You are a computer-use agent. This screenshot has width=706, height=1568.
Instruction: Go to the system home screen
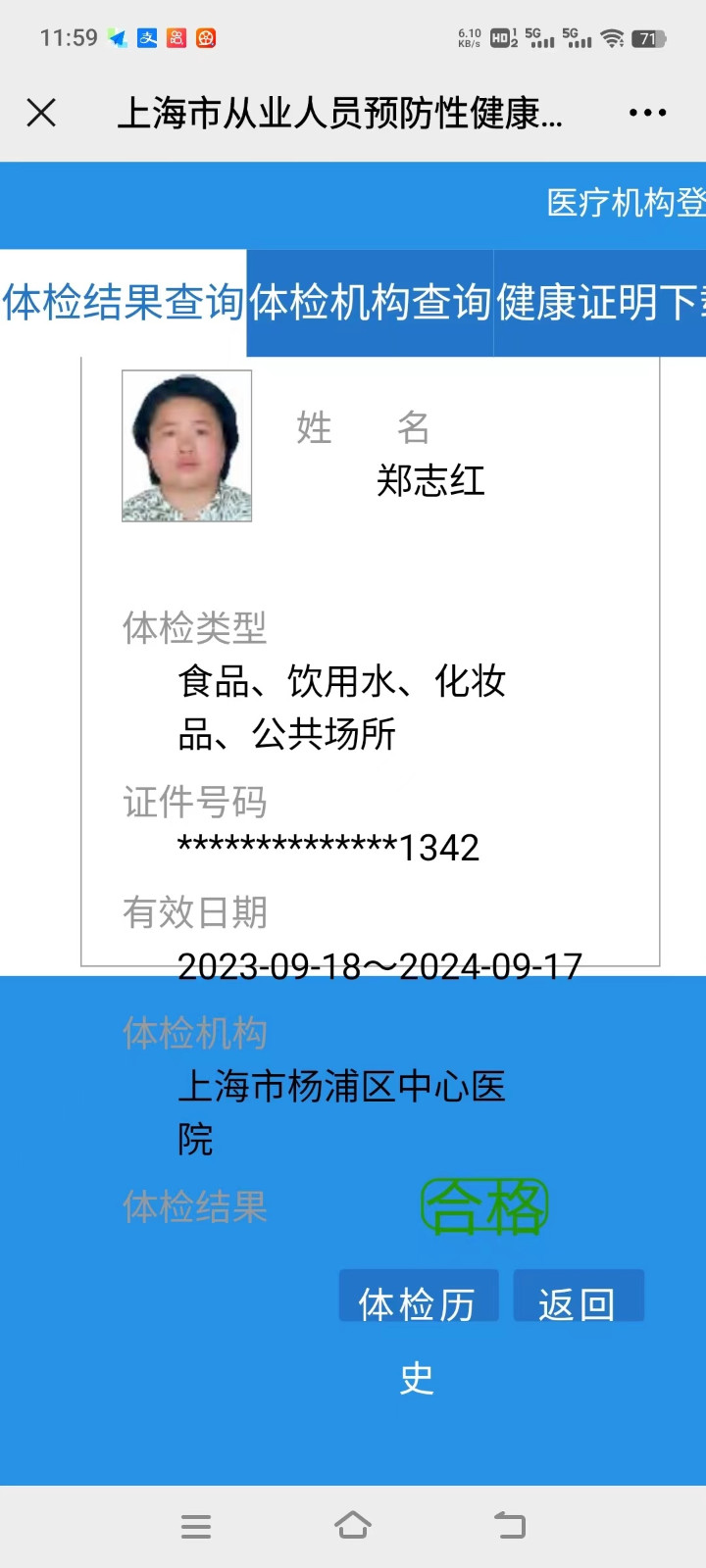tap(353, 1525)
